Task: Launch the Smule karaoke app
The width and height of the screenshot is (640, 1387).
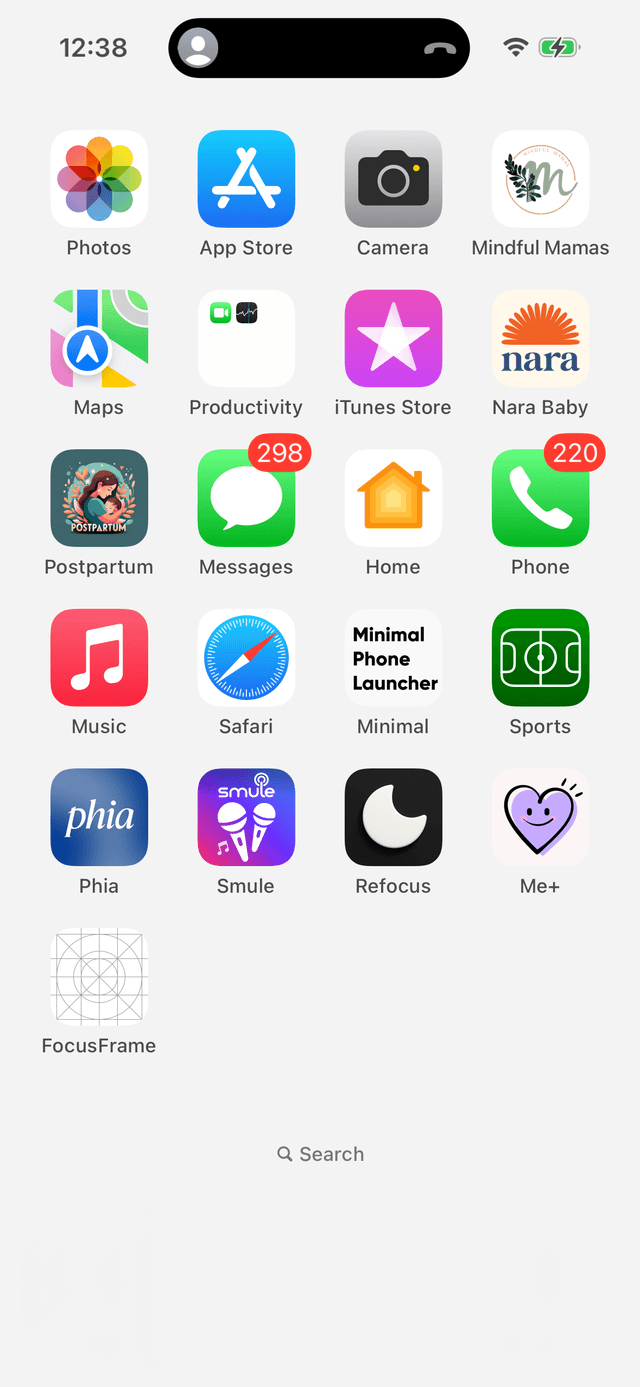Action: (x=246, y=817)
